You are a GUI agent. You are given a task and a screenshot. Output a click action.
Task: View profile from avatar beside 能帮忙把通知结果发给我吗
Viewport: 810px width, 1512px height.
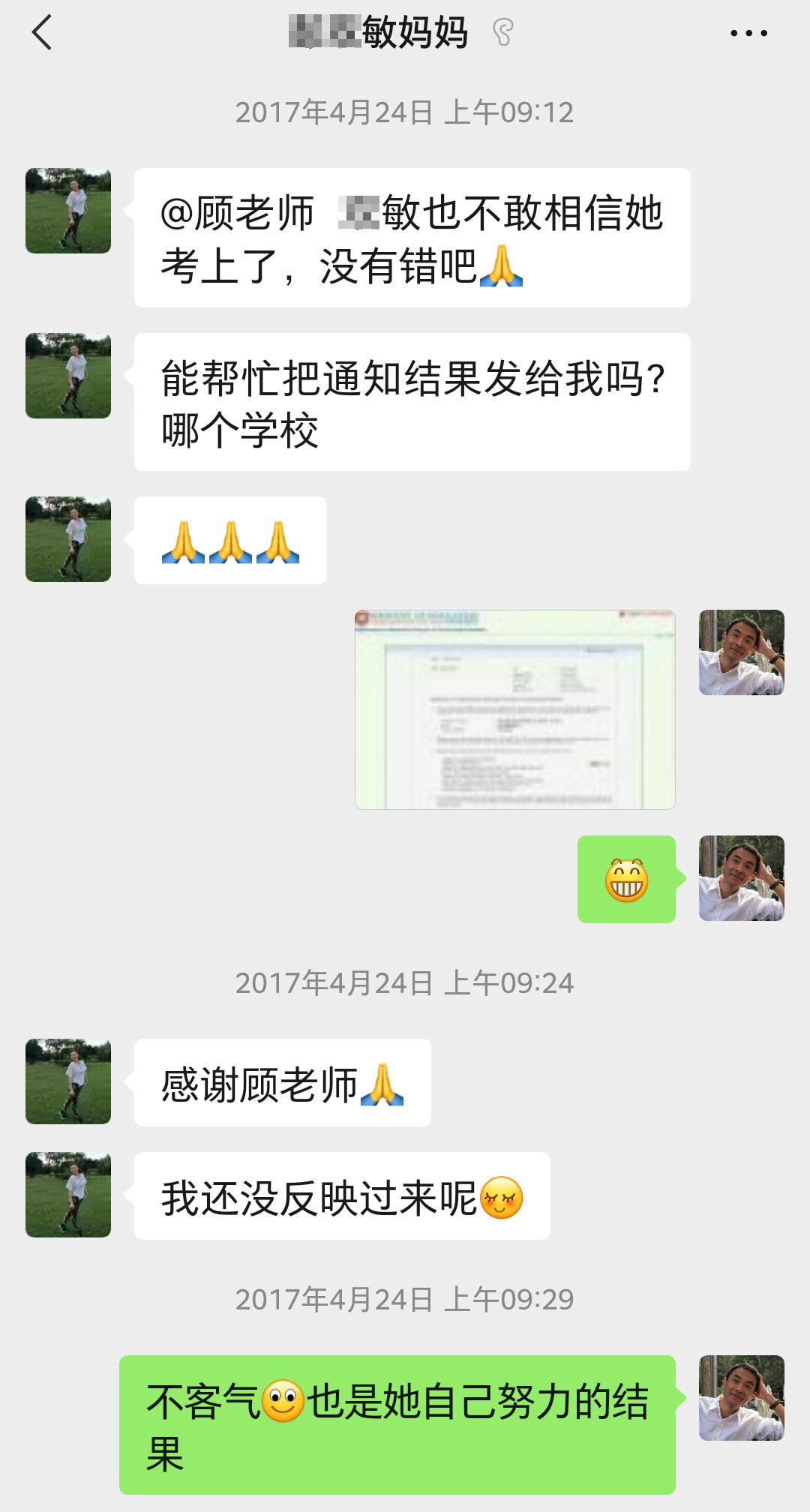pyautogui.click(x=68, y=376)
